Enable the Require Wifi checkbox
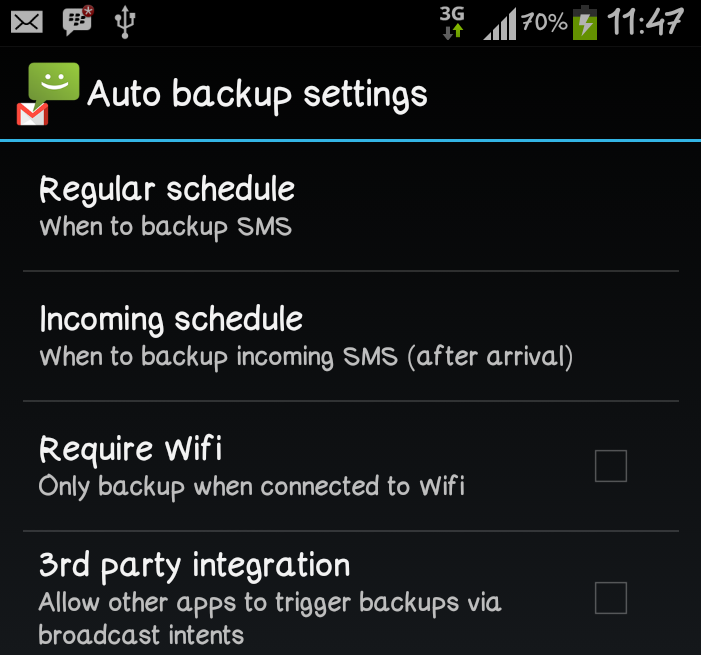Screen dimensions: 701x655 click(x=610, y=466)
